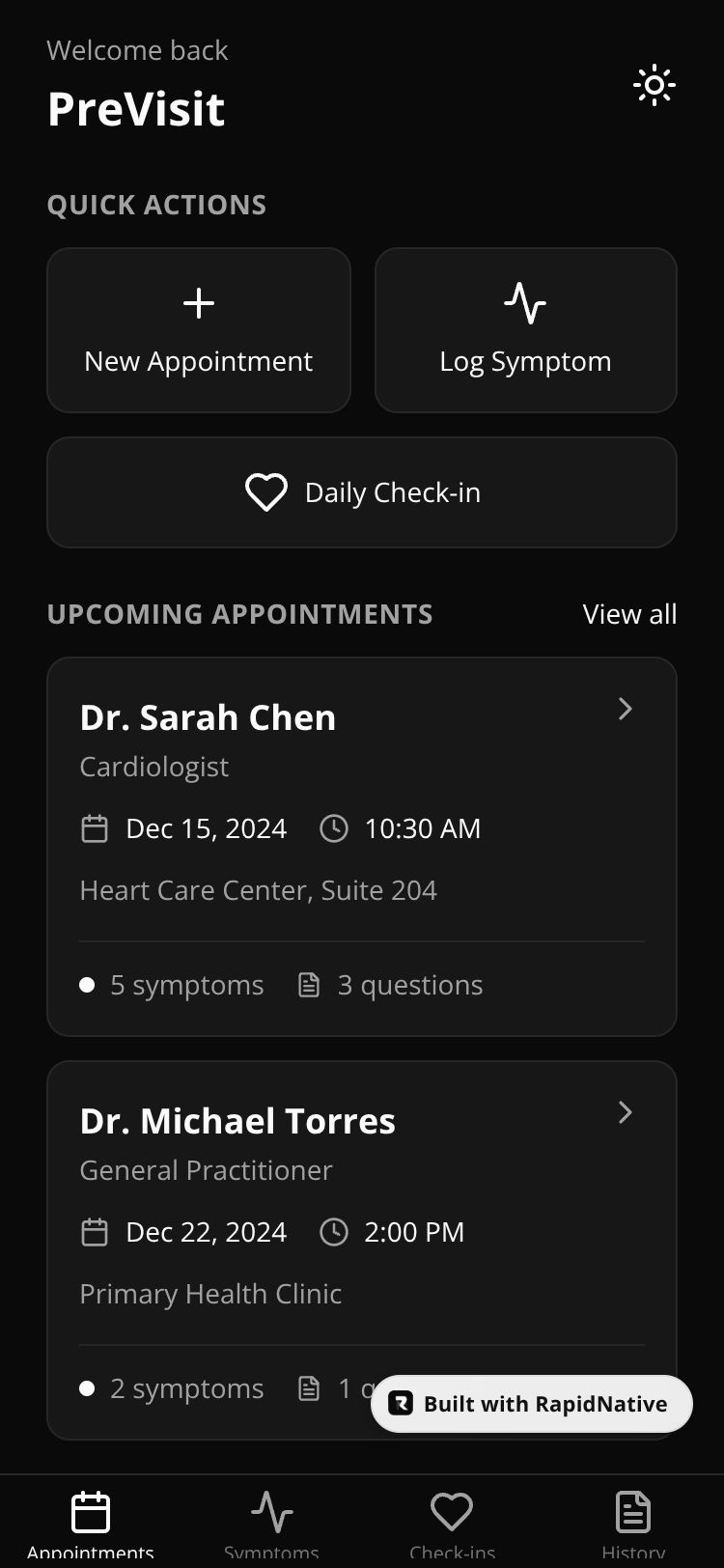
Task: Tap the Log Symptom quick action
Action: point(525,330)
